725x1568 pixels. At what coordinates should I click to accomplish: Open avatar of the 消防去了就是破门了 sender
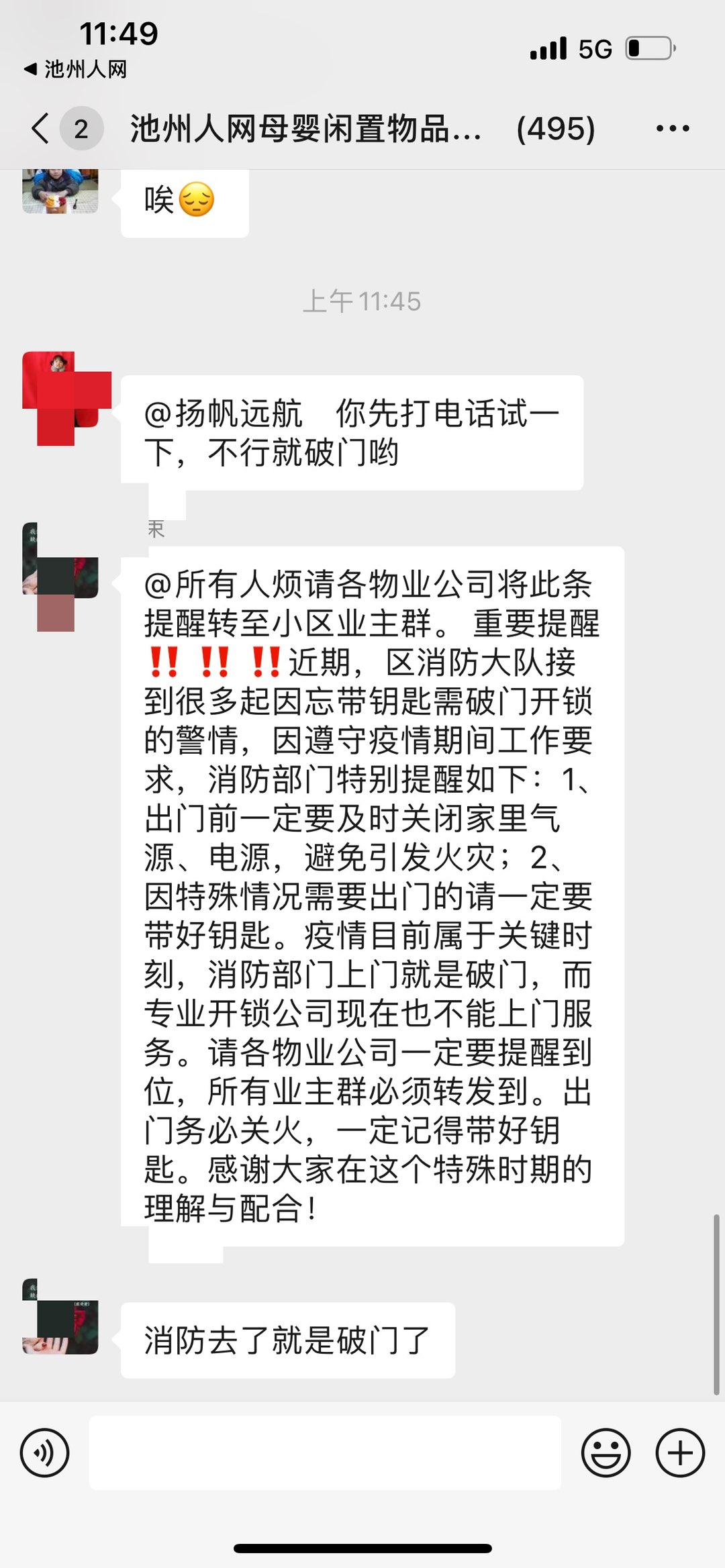[x=60, y=1317]
